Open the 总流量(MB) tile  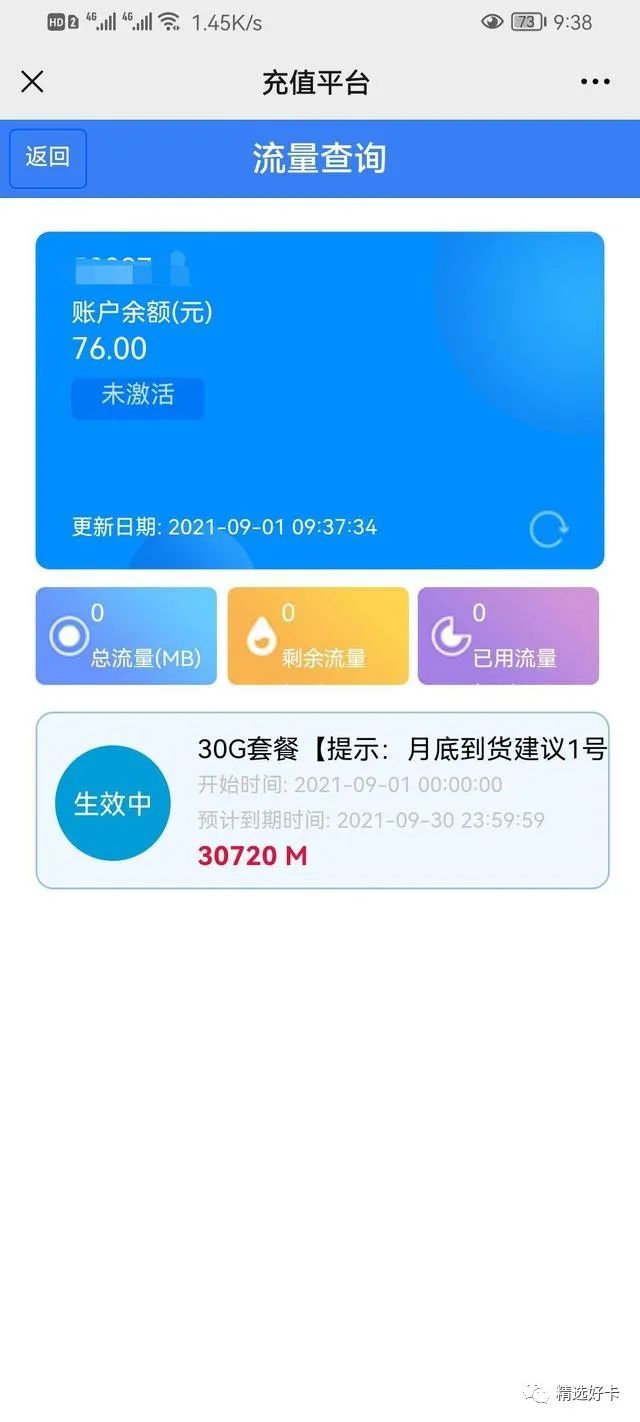pyautogui.click(x=126, y=636)
